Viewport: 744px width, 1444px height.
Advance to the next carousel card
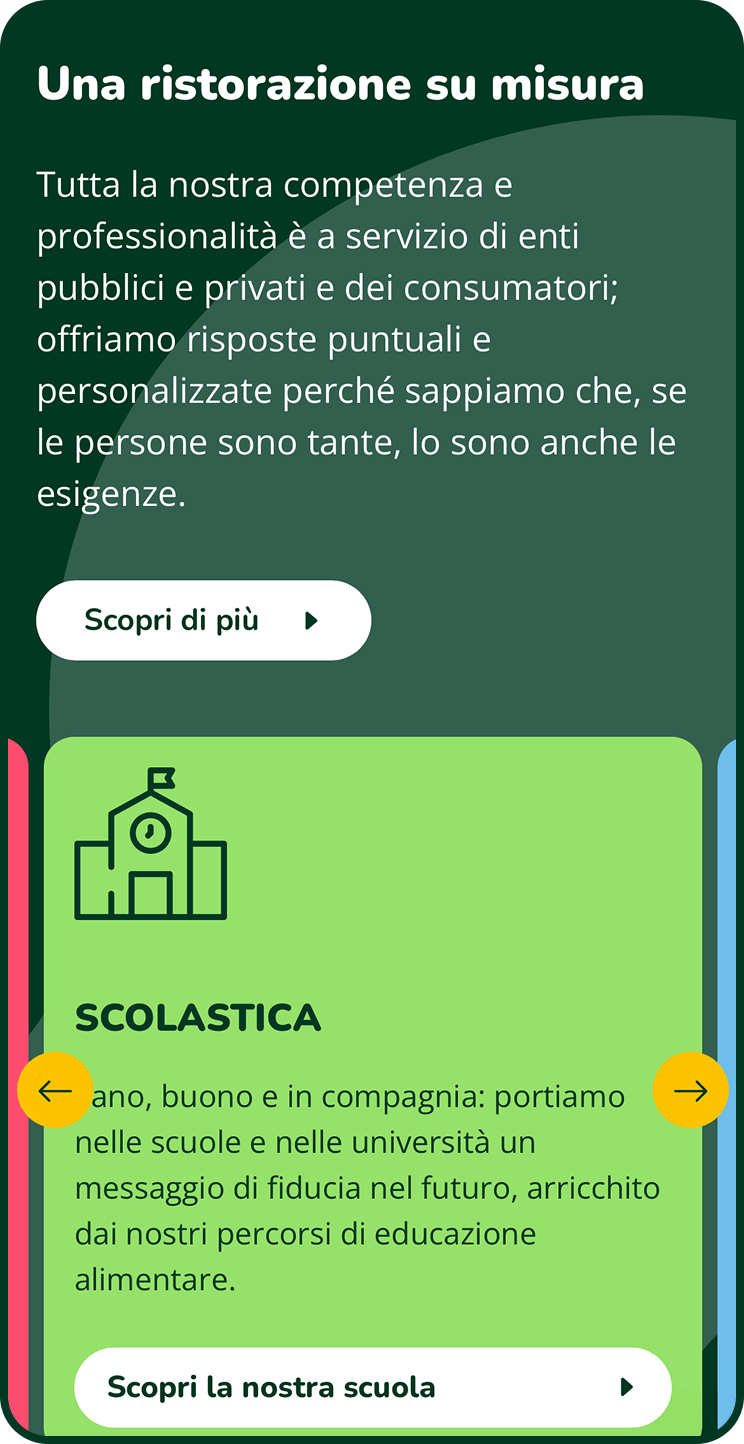click(x=690, y=1090)
